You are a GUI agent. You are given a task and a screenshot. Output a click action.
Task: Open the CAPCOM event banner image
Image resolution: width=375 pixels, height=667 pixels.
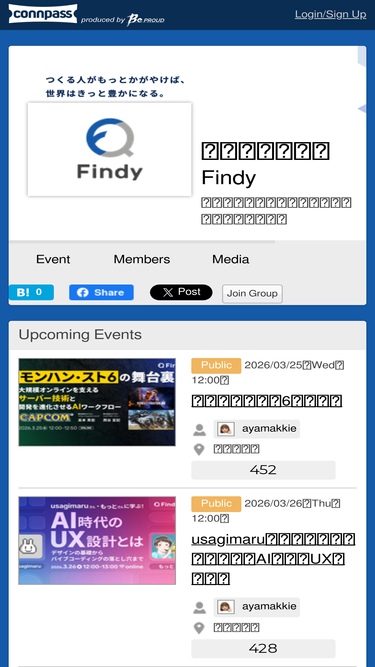pyautogui.click(x=97, y=402)
